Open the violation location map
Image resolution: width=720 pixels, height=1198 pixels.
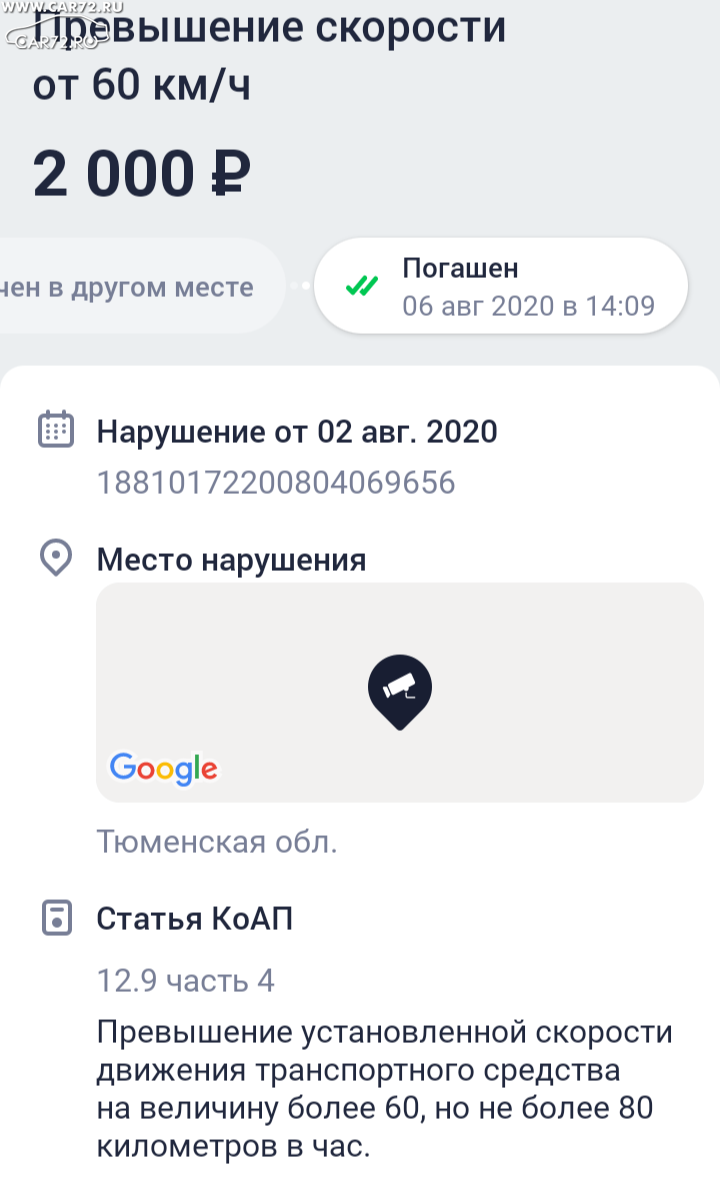point(399,692)
